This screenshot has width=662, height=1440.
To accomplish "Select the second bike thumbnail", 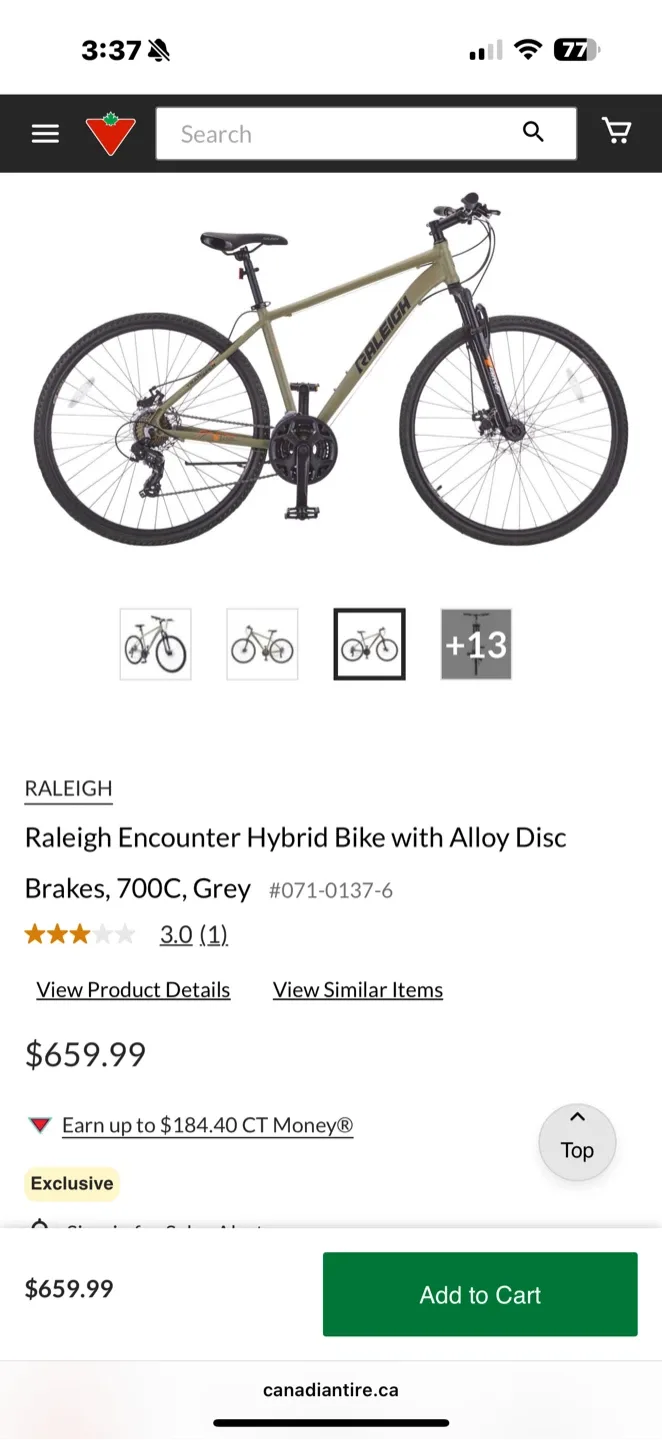I will tap(262, 645).
